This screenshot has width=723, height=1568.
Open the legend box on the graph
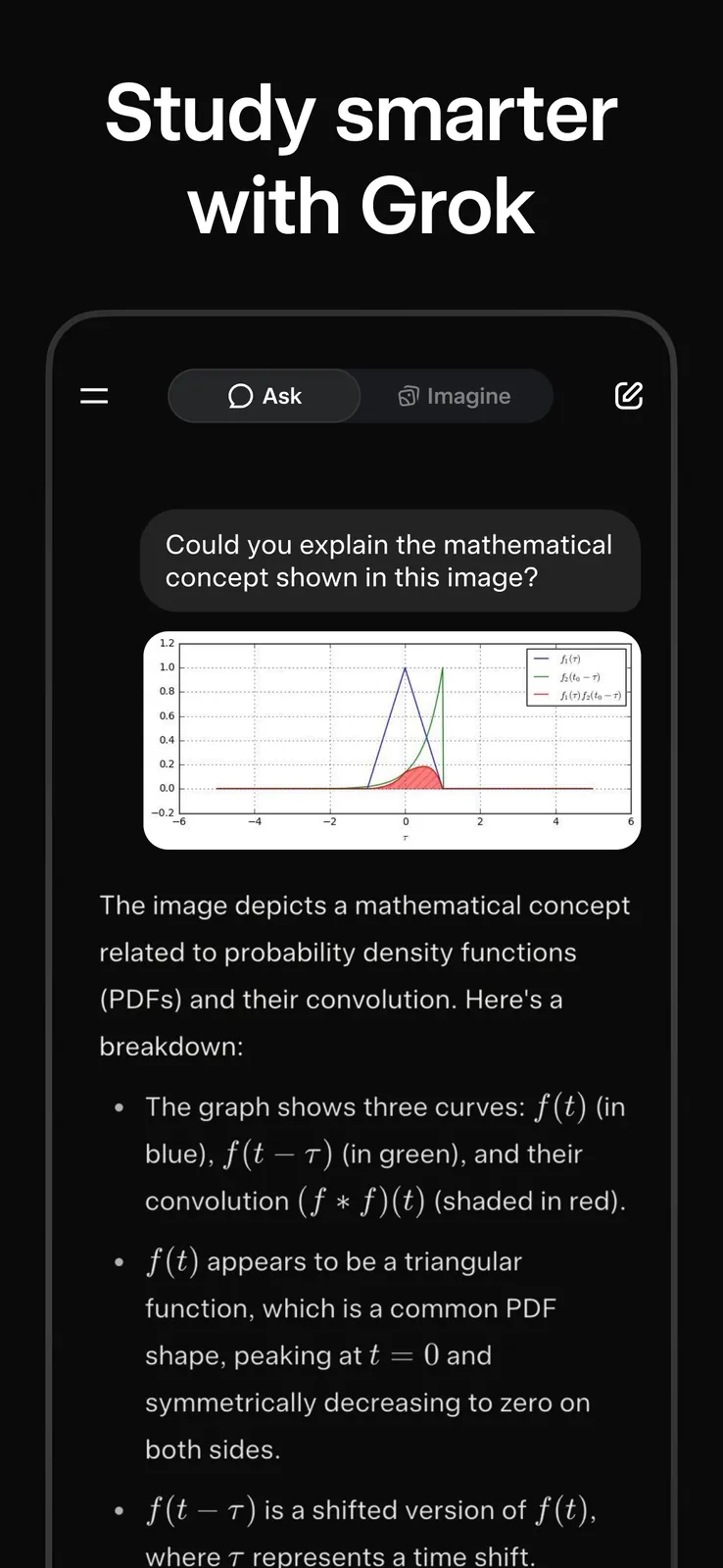coord(574,676)
